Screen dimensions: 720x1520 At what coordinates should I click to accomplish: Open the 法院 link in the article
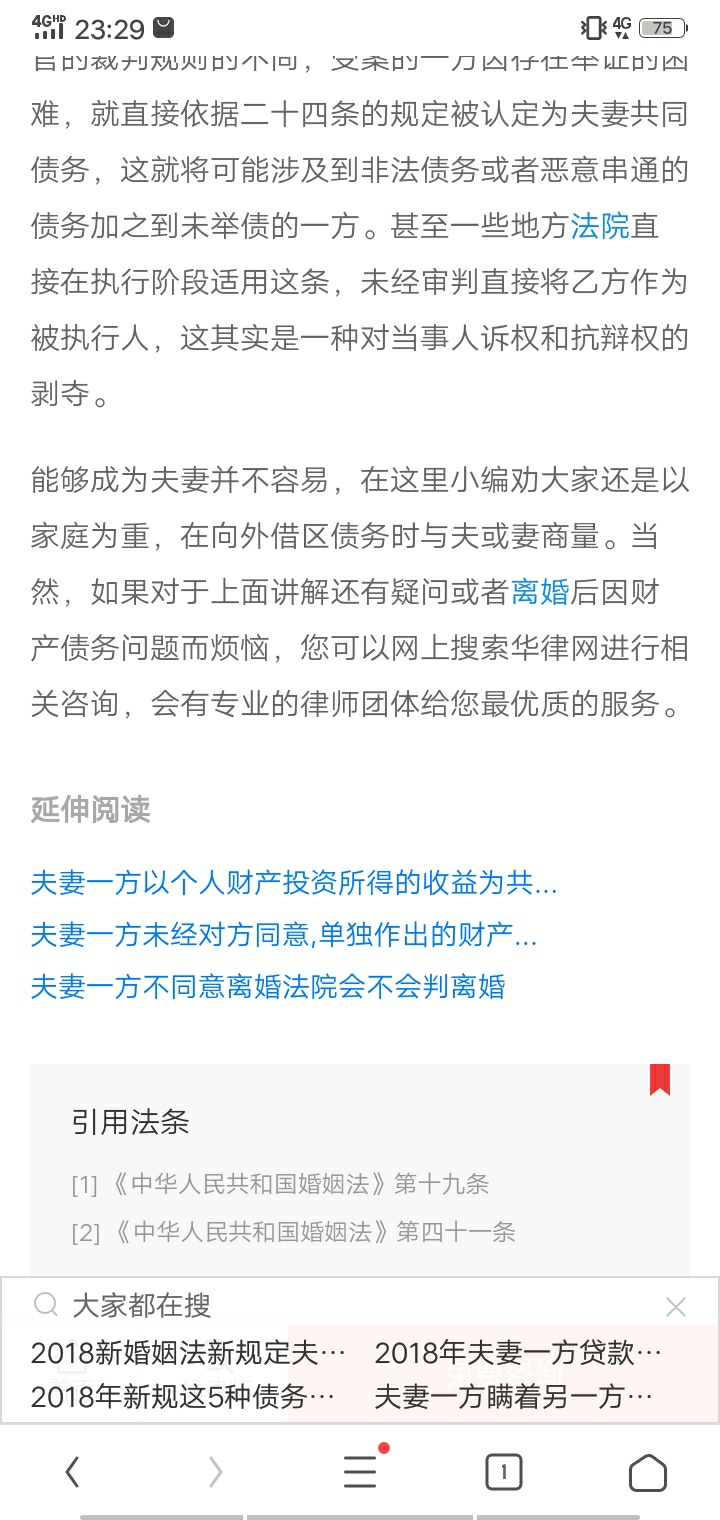[600, 227]
